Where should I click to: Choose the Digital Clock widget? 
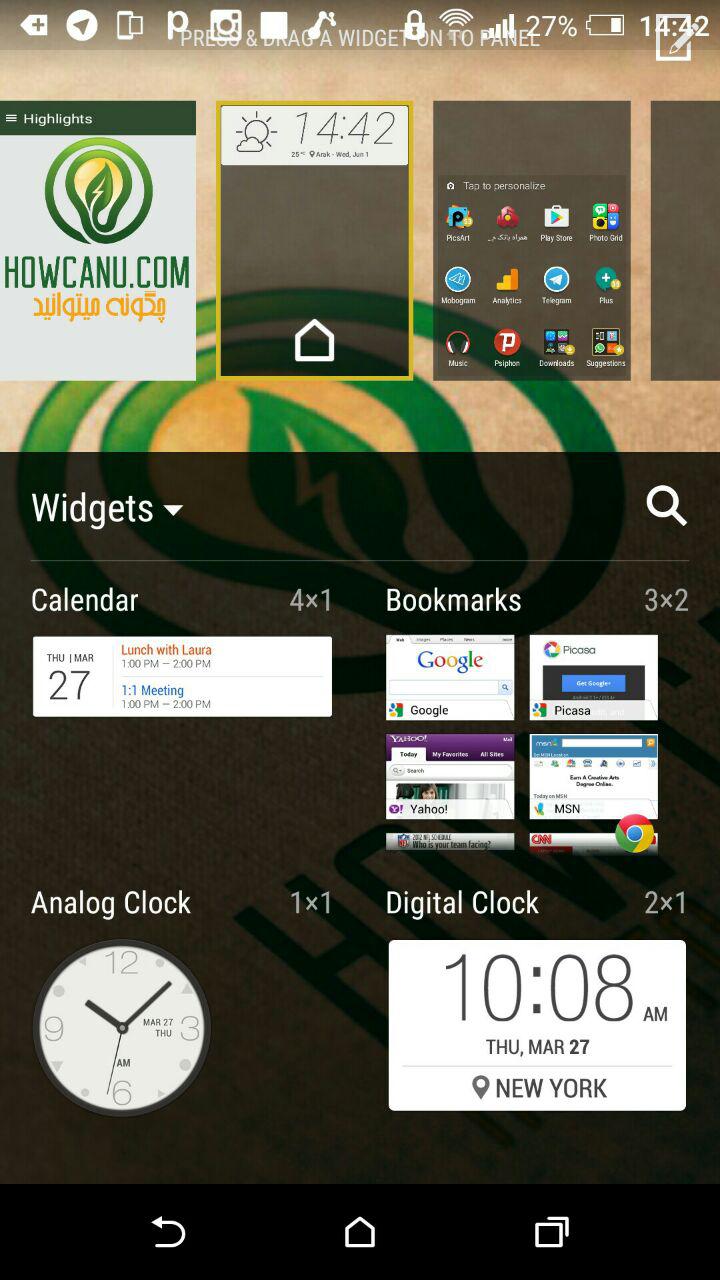pyautogui.click(x=537, y=1025)
